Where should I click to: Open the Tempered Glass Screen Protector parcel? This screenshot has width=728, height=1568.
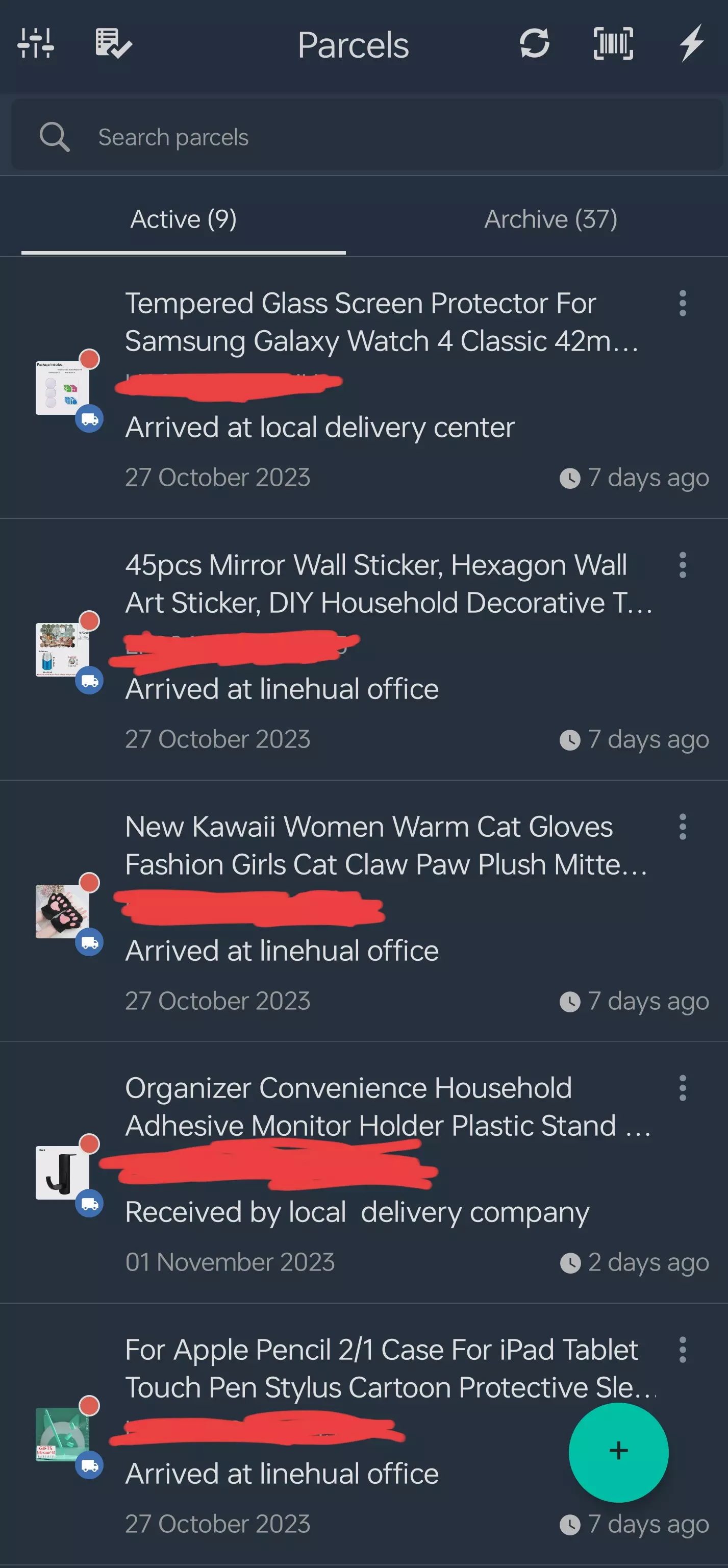(364, 388)
